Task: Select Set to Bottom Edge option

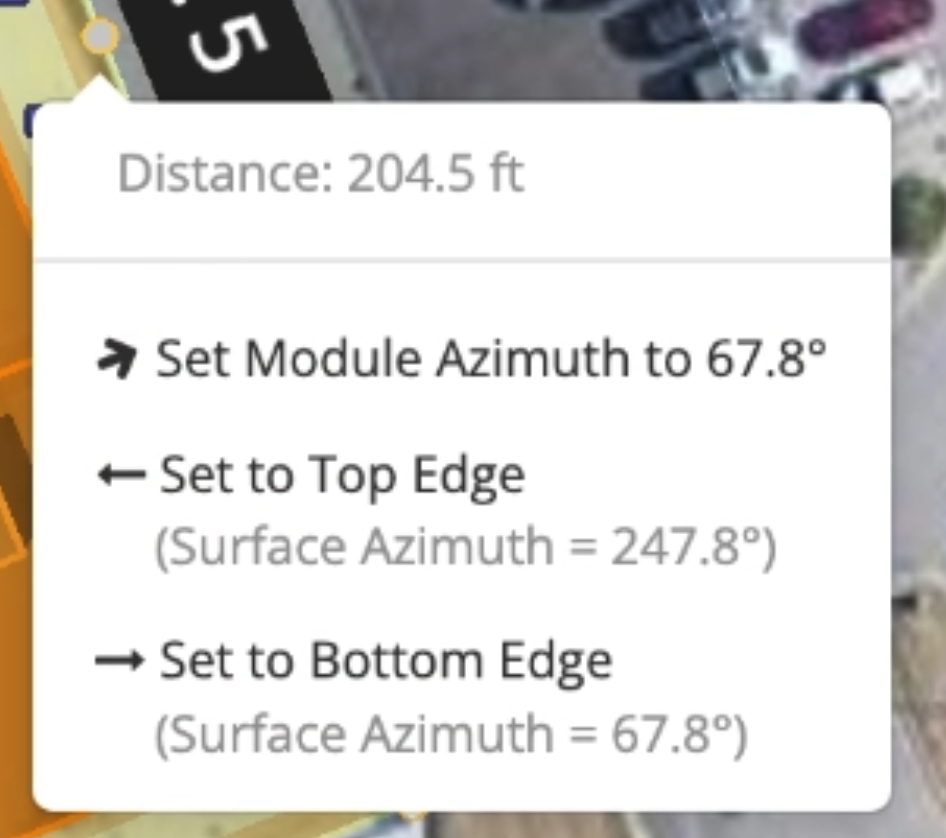Action: [x=385, y=661]
